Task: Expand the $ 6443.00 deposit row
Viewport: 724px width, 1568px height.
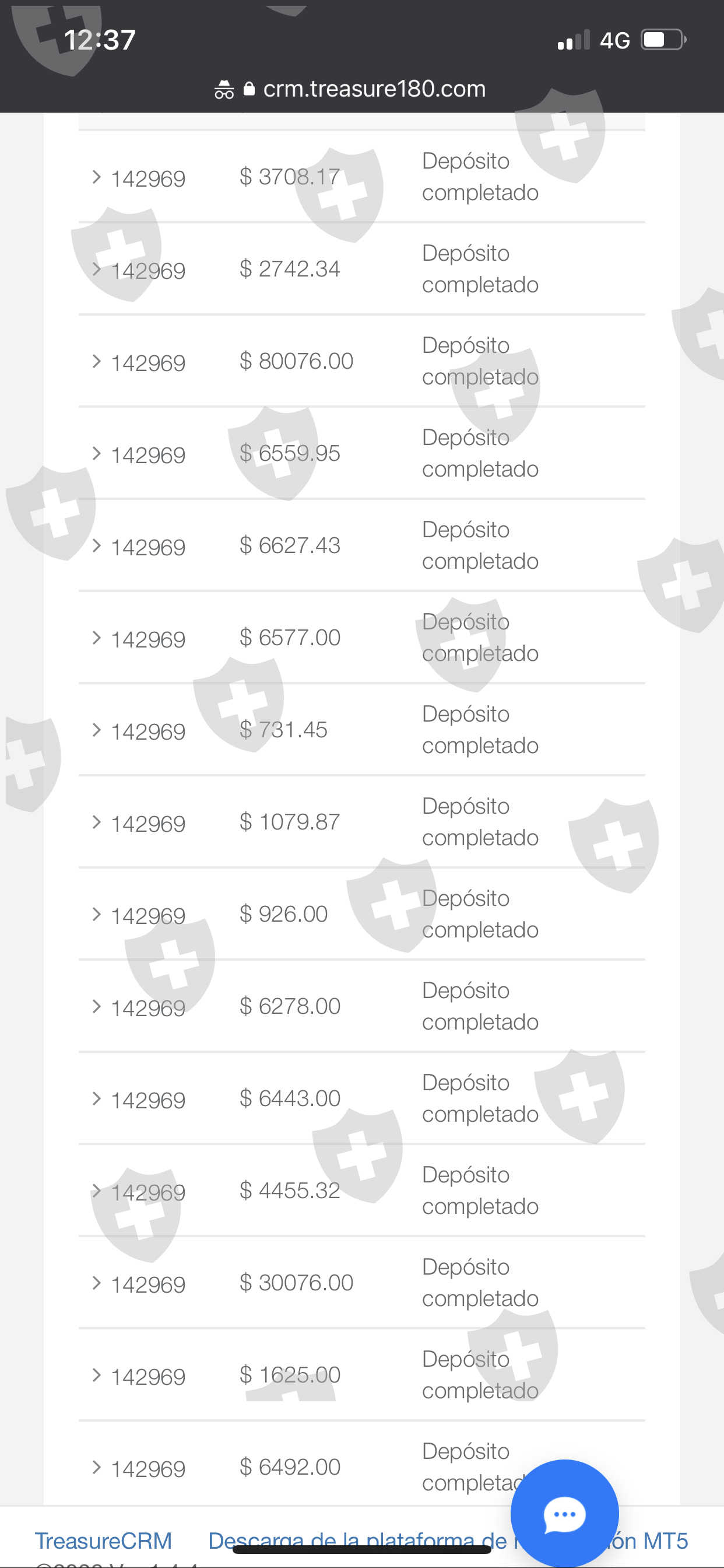Action: point(96,1098)
